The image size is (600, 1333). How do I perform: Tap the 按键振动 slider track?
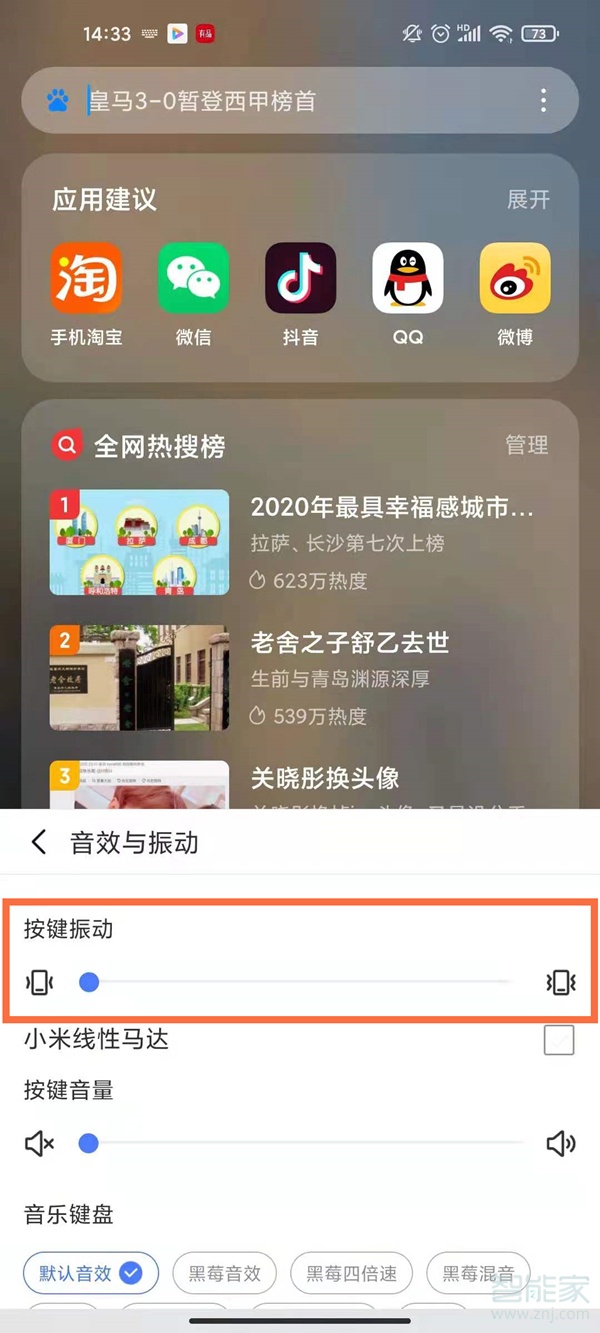[300, 982]
